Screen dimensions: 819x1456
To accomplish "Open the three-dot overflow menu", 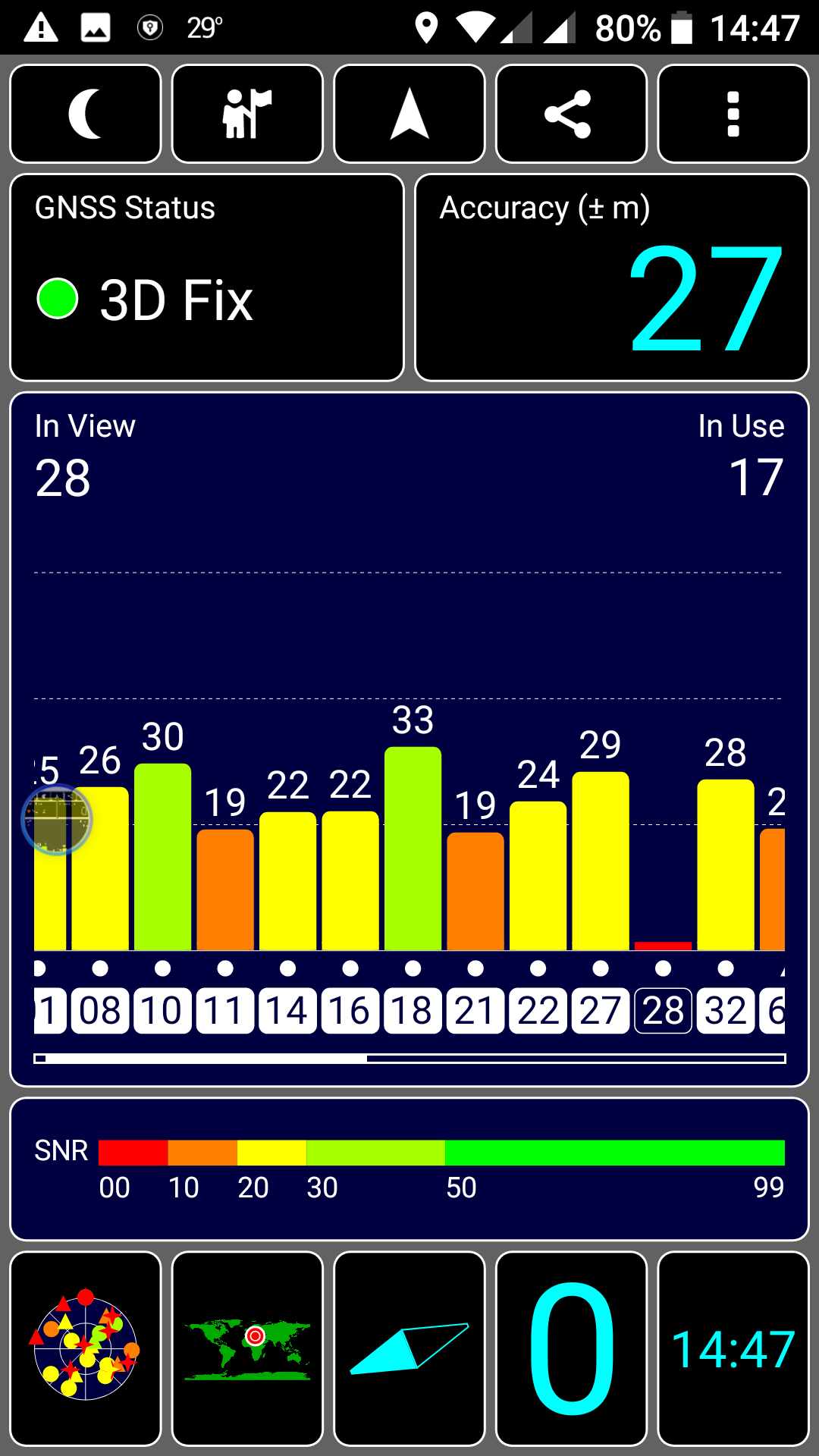I will [x=733, y=114].
